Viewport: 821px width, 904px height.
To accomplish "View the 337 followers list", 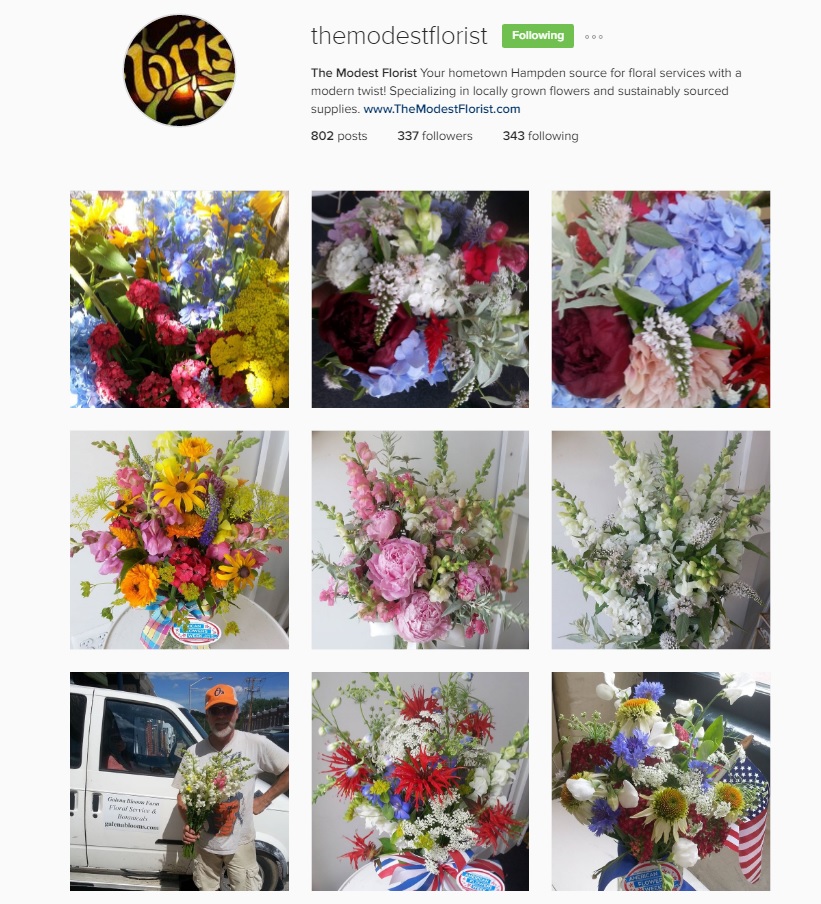I will click(x=435, y=136).
